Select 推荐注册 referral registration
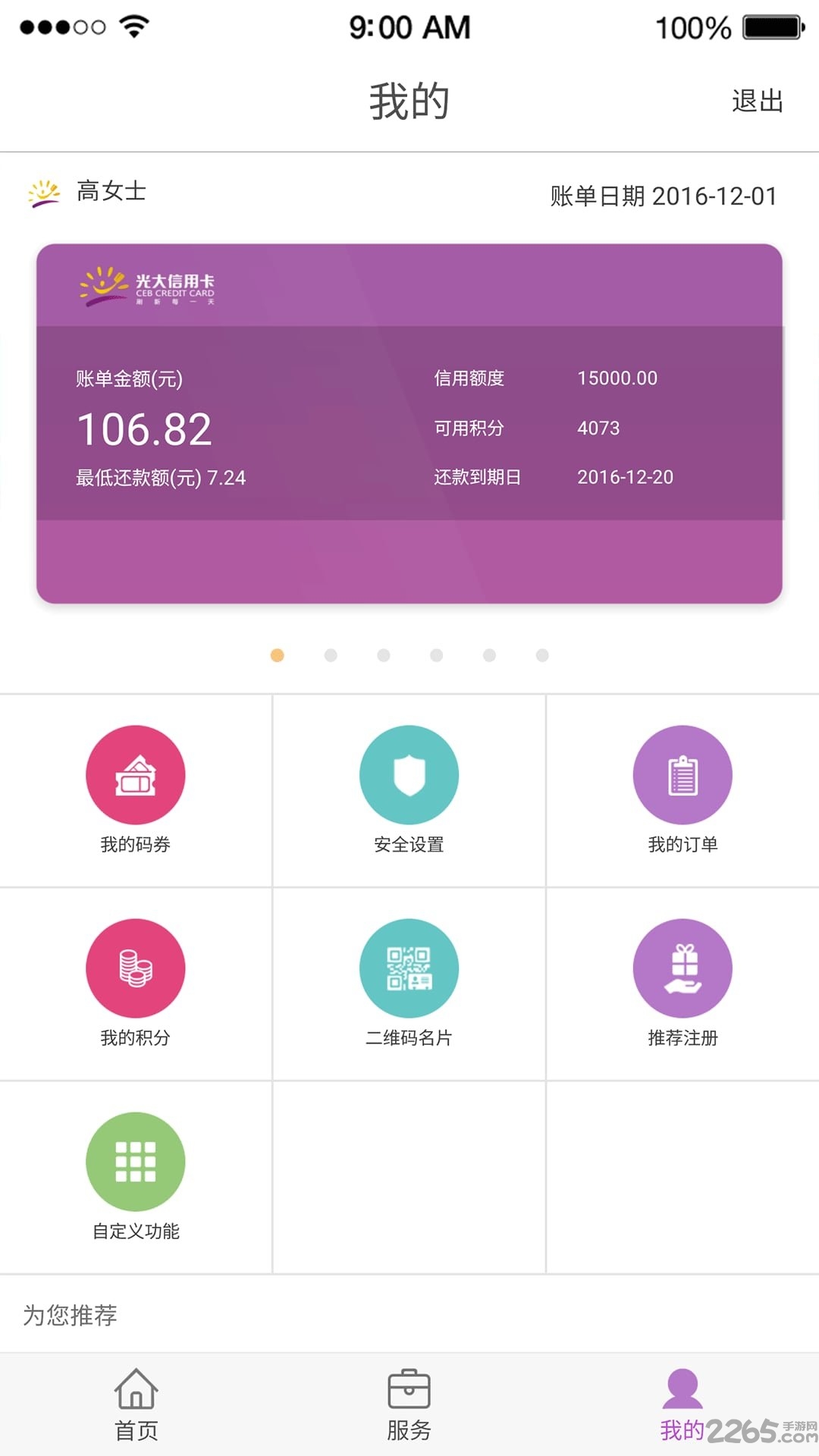Viewport: 819px width, 1456px height. click(x=682, y=984)
